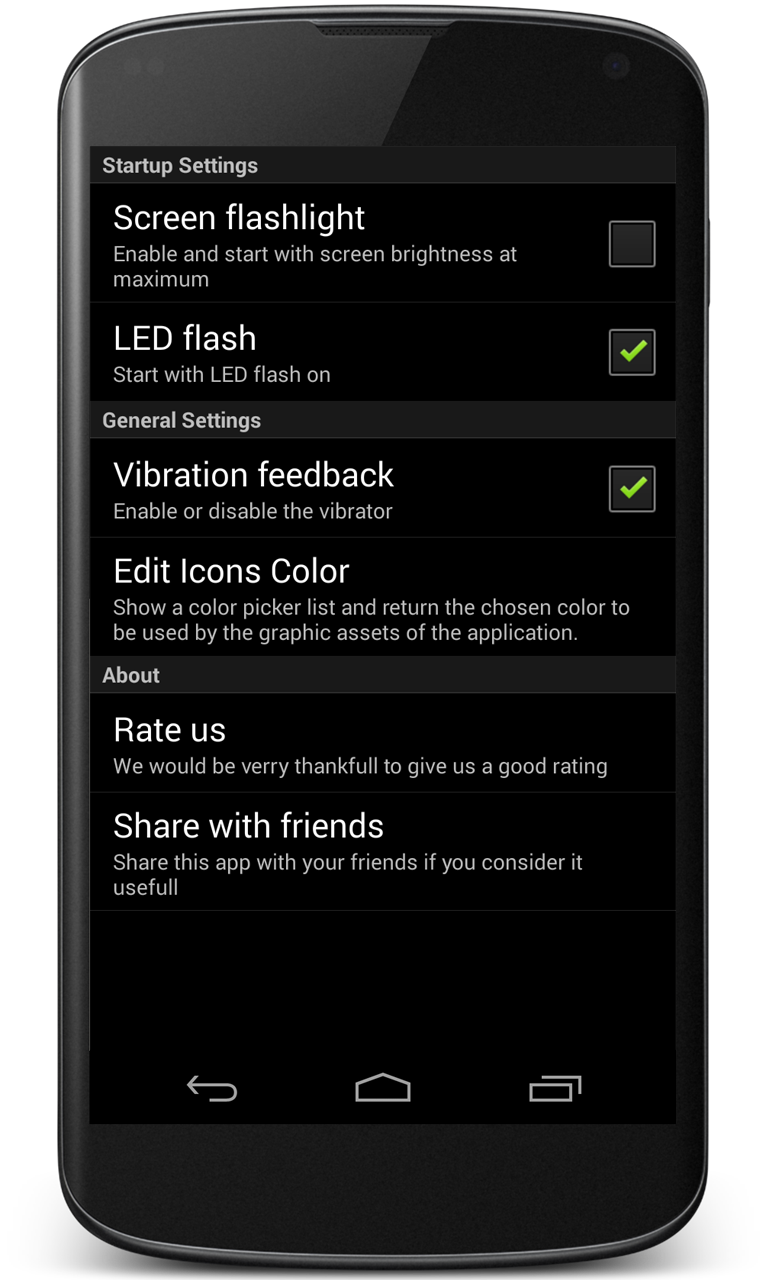Screen dimensions: 768x1280
Task: Go back with the navigation bar arrow
Action: coord(212,1088)
